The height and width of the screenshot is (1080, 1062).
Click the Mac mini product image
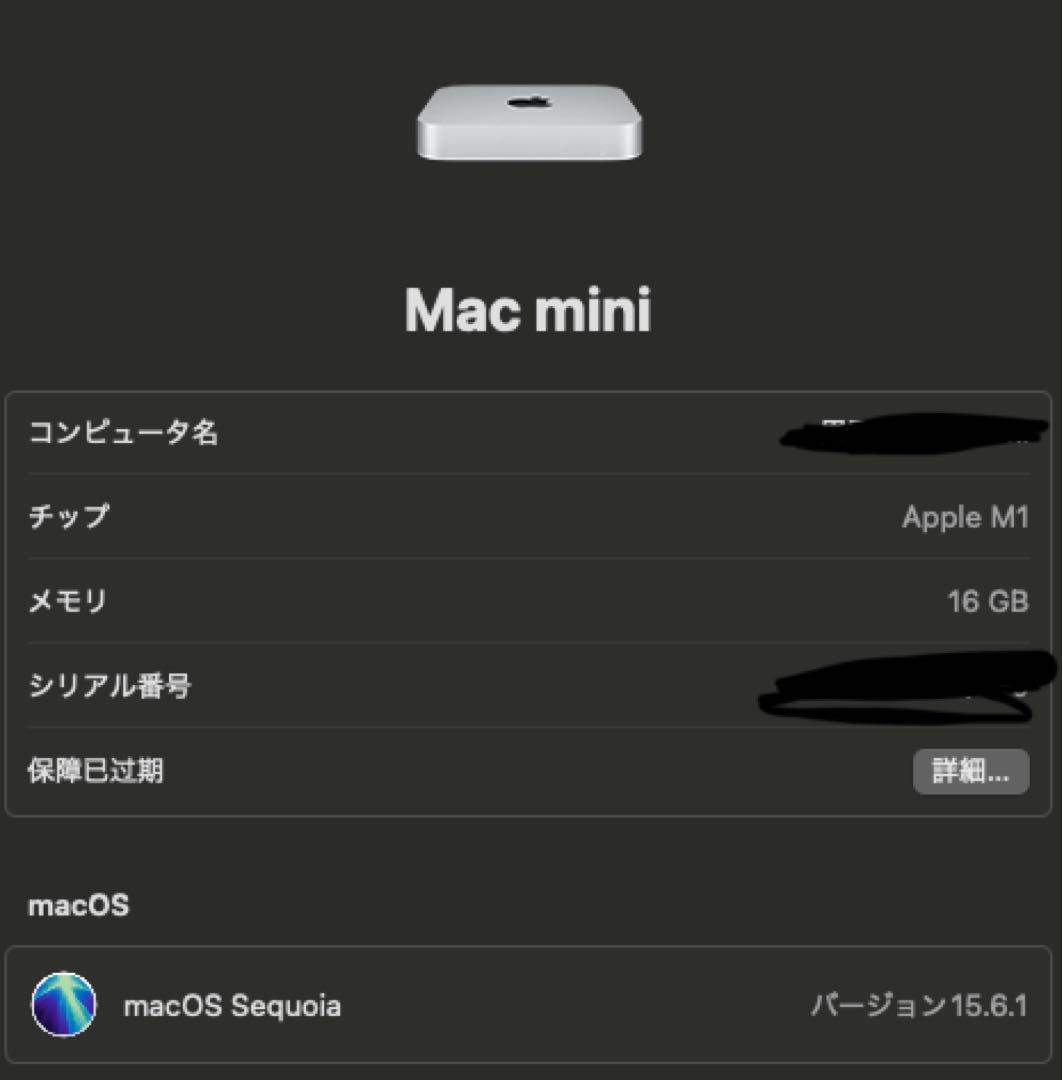[530, 124]
